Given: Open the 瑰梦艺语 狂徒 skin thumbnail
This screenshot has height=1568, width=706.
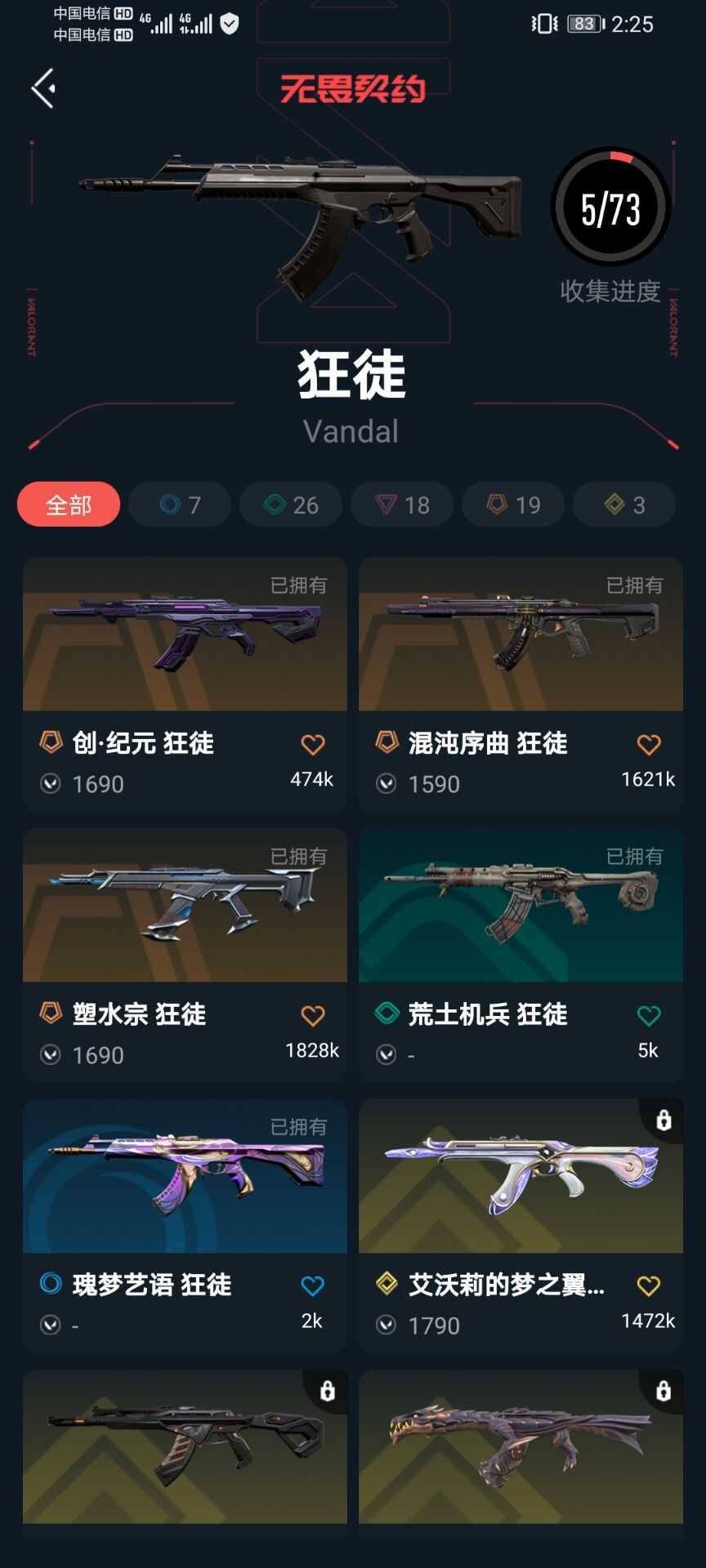Looking at the screenshot, I should point(185,1174).
